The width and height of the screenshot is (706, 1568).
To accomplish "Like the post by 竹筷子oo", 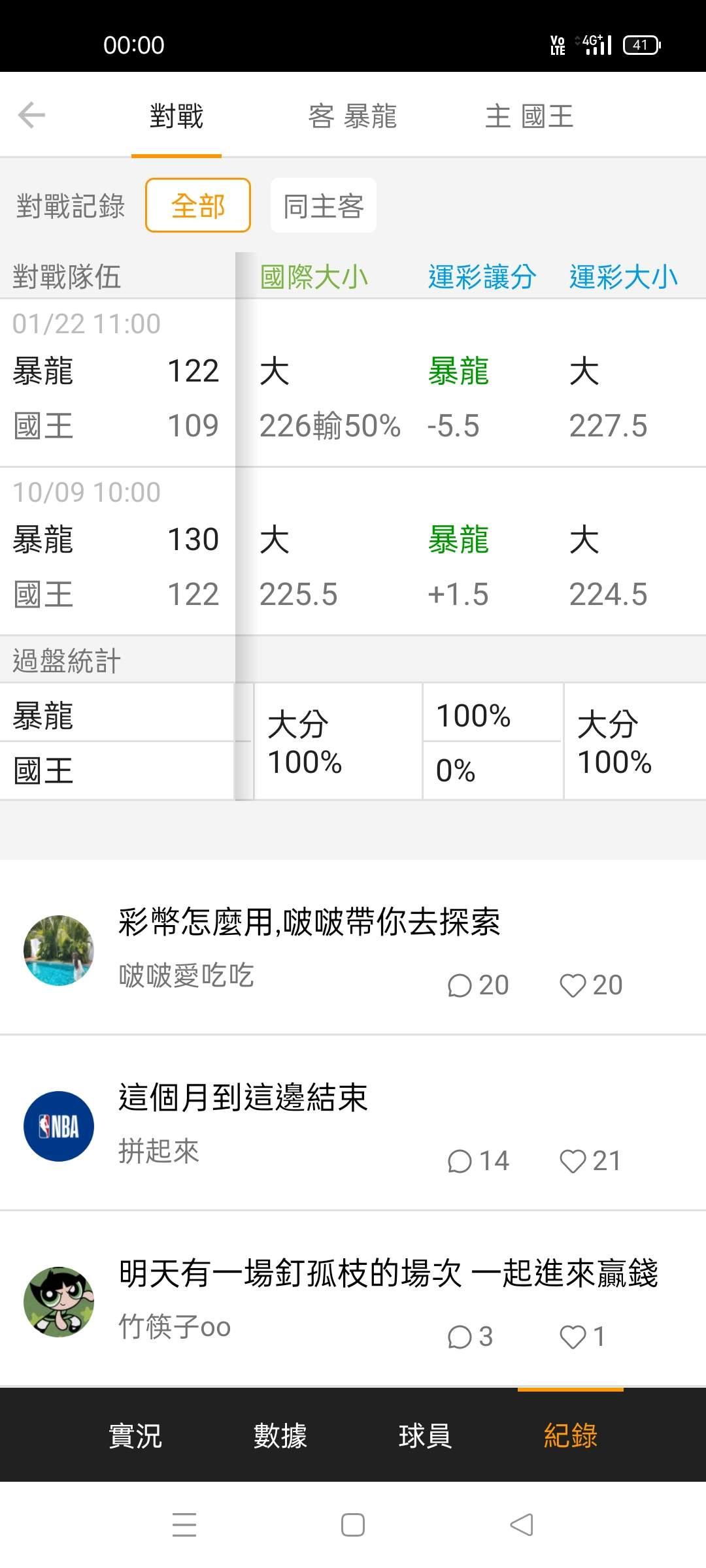I will pos(582,1337).
